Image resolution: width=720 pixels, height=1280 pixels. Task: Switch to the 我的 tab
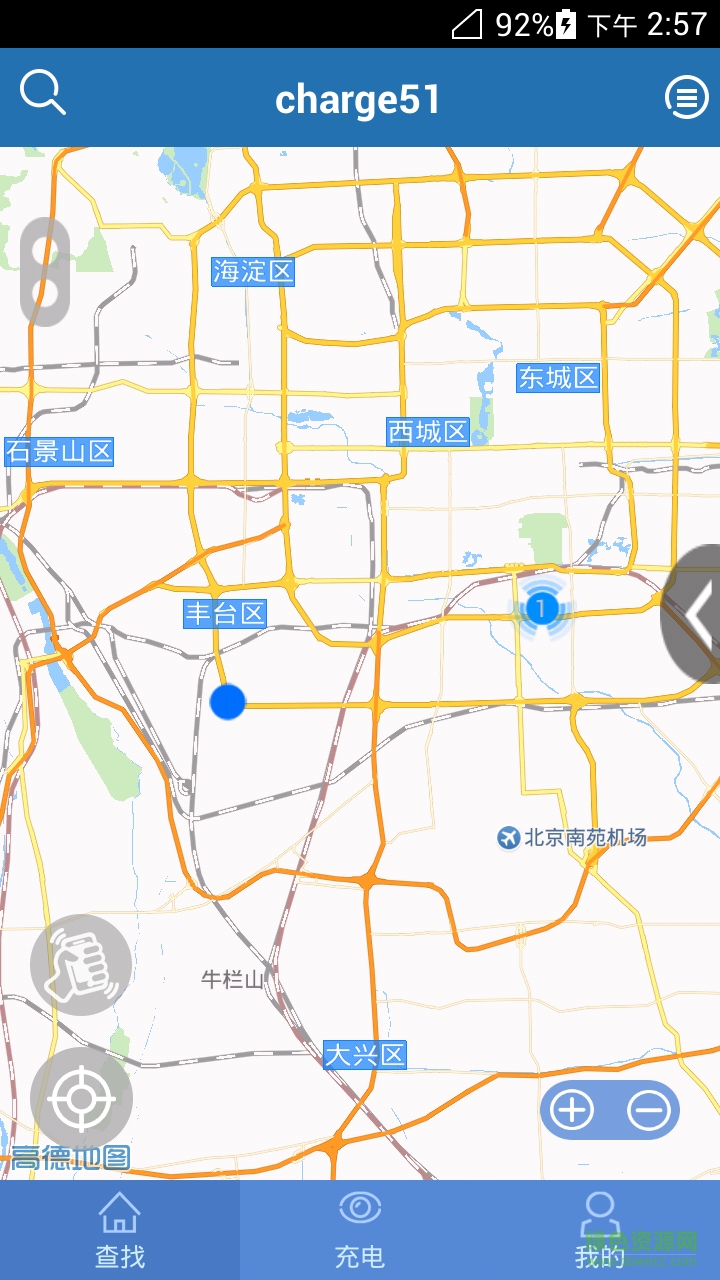[600, 1228]
